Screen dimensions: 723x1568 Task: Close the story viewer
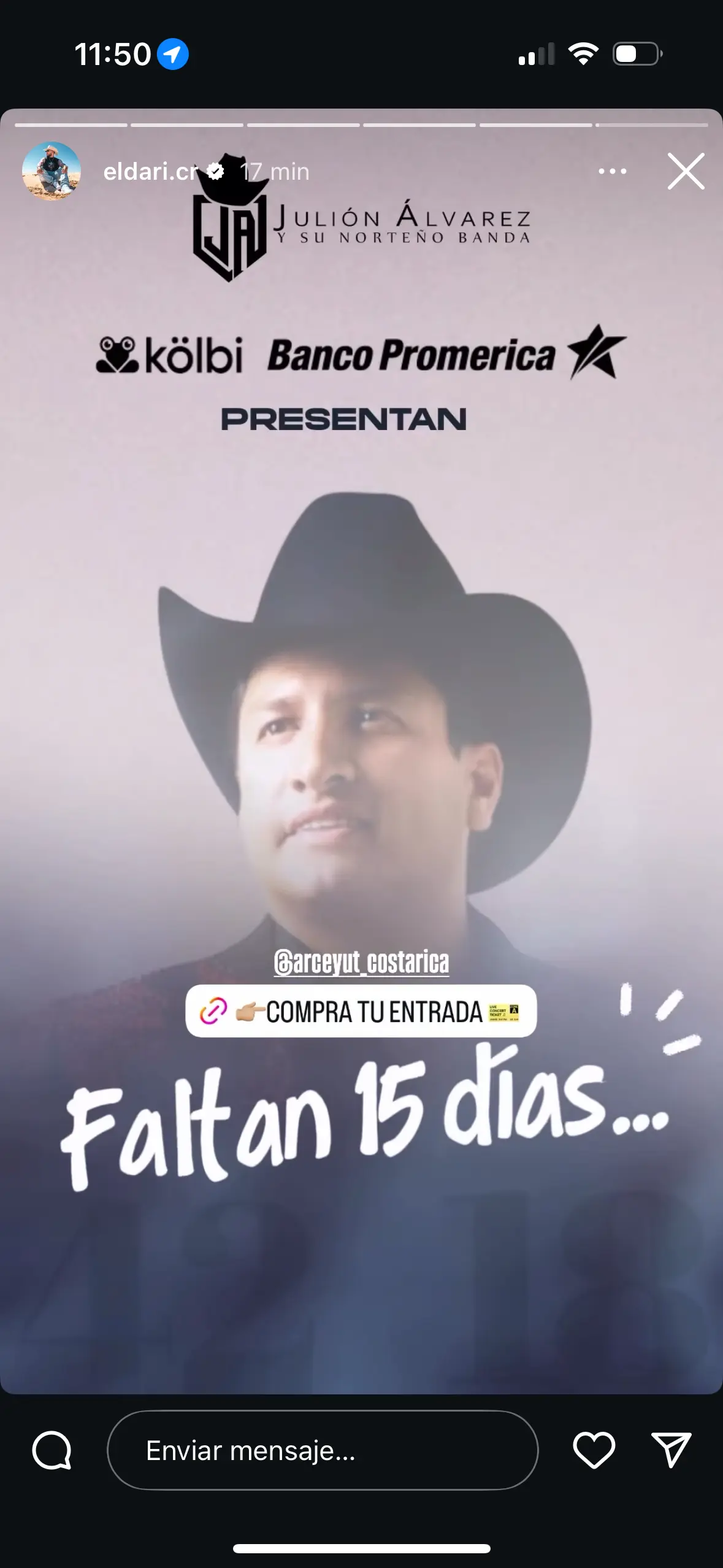coord(686,171)
